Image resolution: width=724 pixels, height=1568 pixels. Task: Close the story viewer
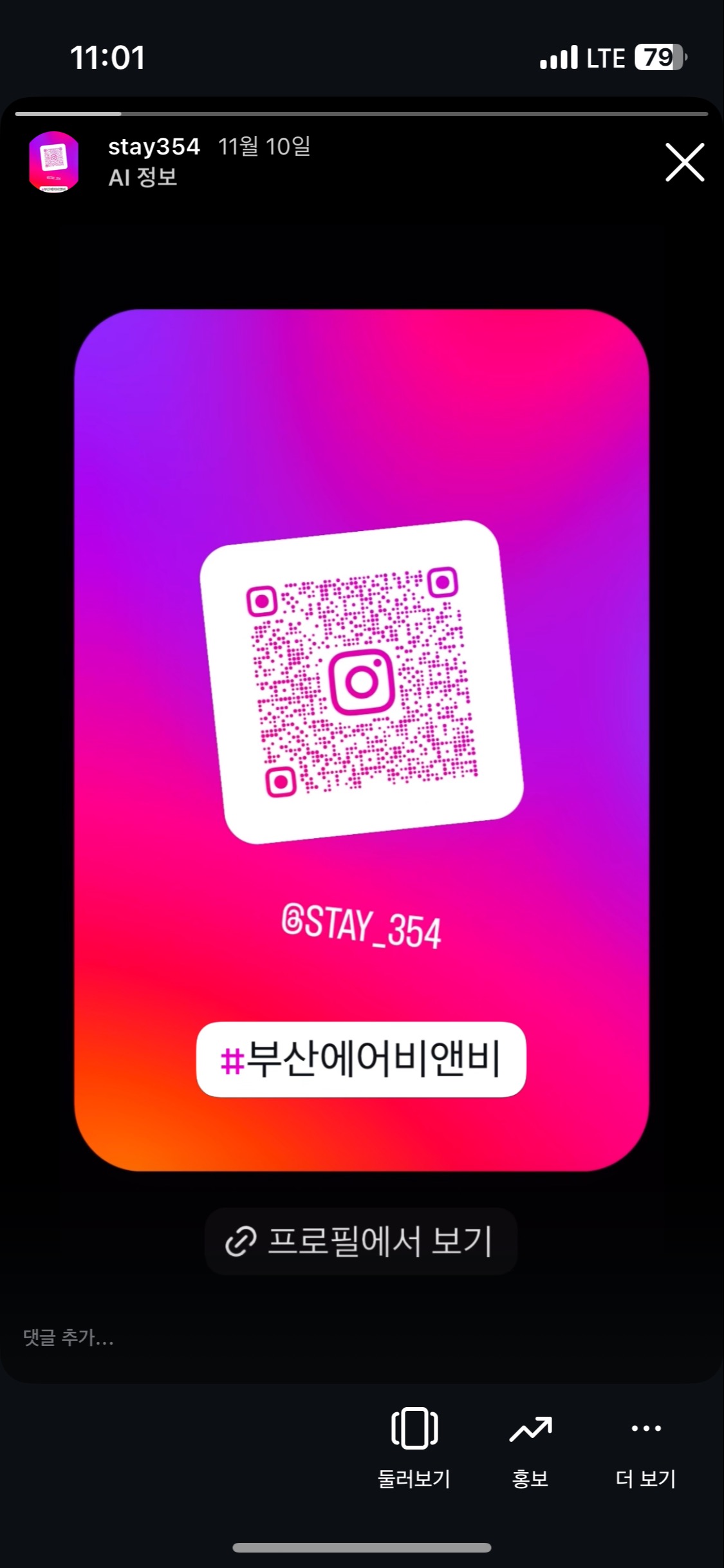[x=684, y=162]
